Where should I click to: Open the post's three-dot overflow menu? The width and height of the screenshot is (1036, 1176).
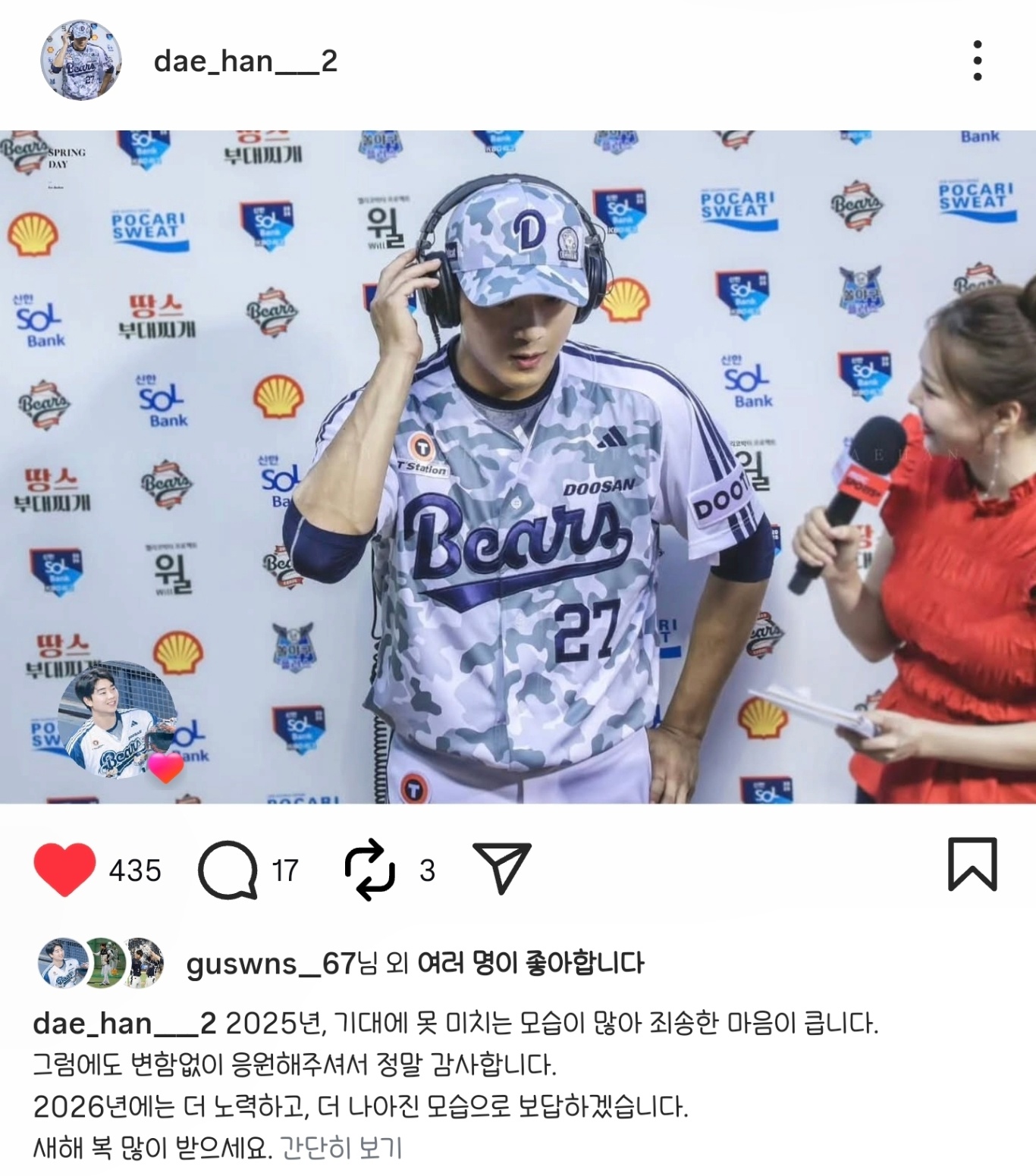coord(977,61)
